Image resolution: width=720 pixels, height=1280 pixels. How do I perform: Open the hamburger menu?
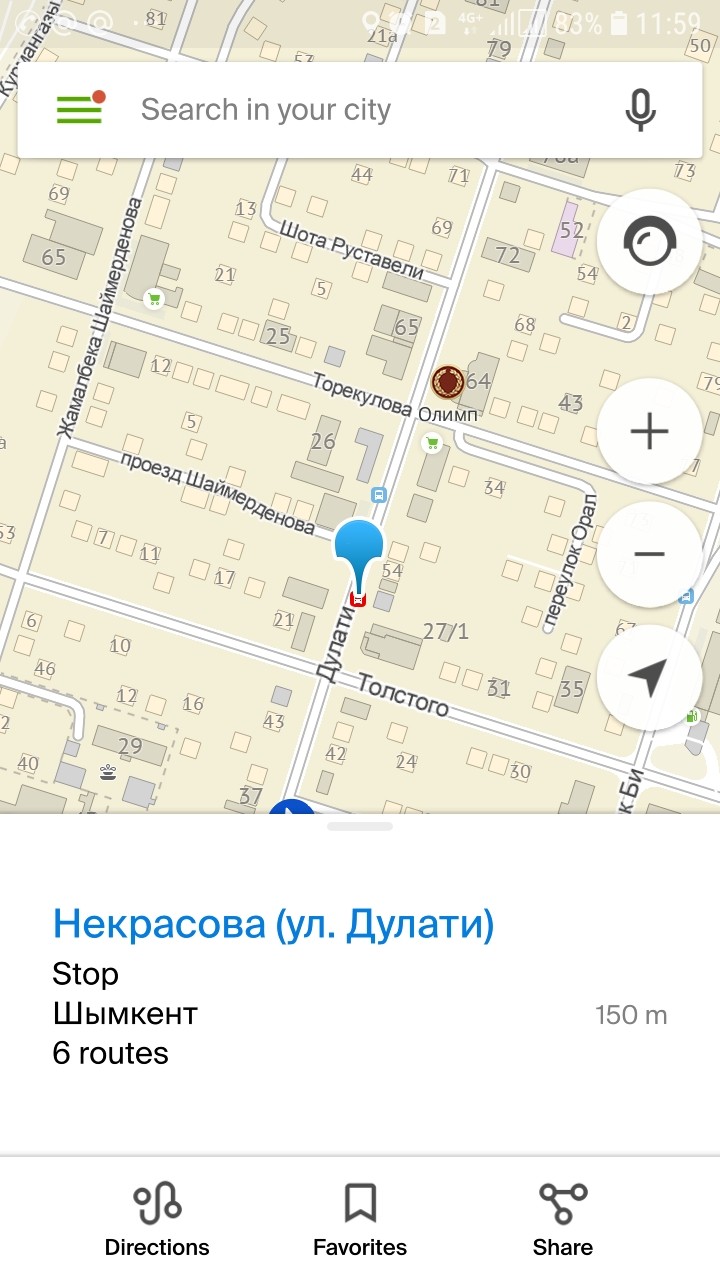click(x=80, y=109)
